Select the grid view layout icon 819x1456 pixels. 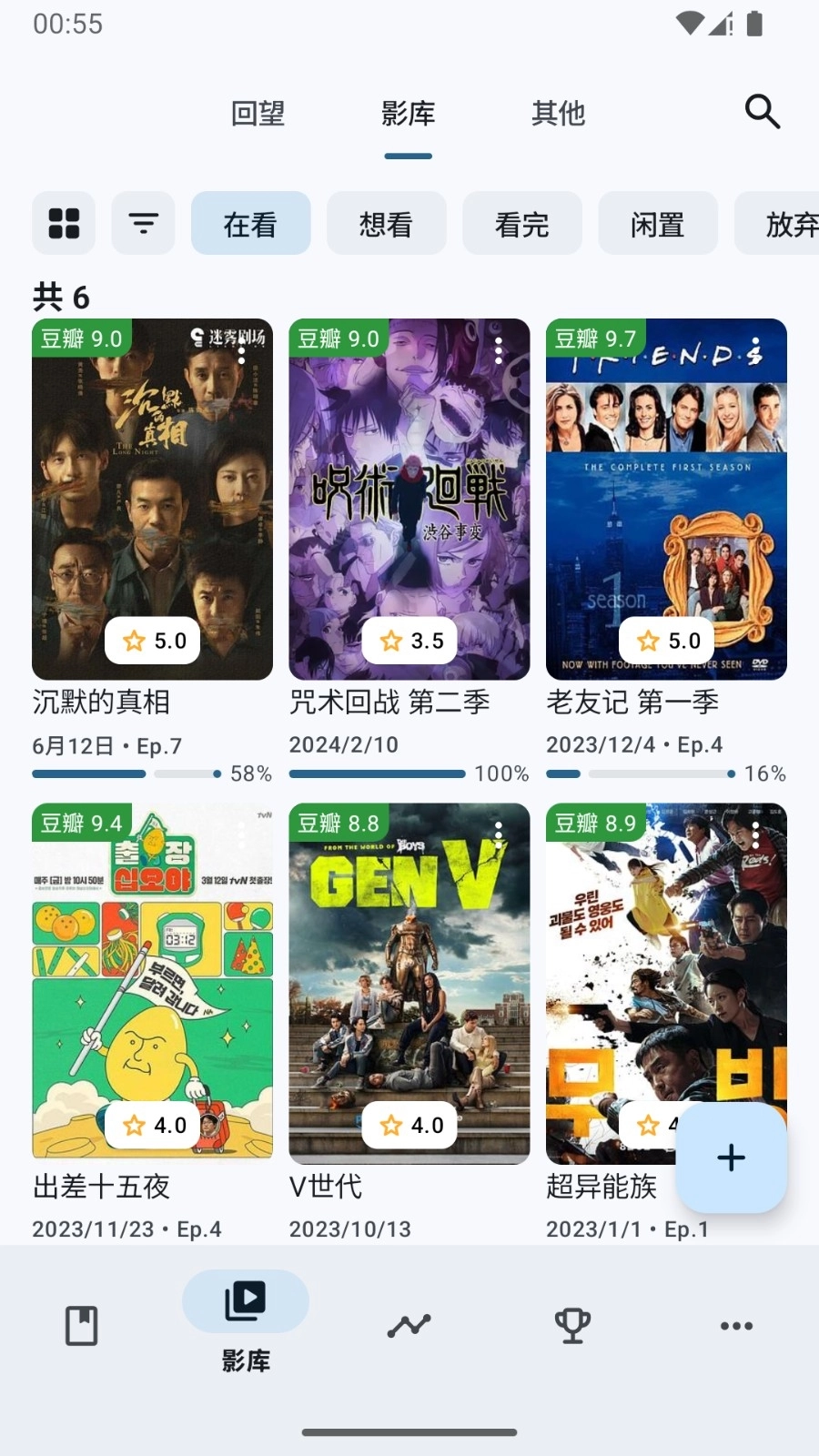point(63,223)
